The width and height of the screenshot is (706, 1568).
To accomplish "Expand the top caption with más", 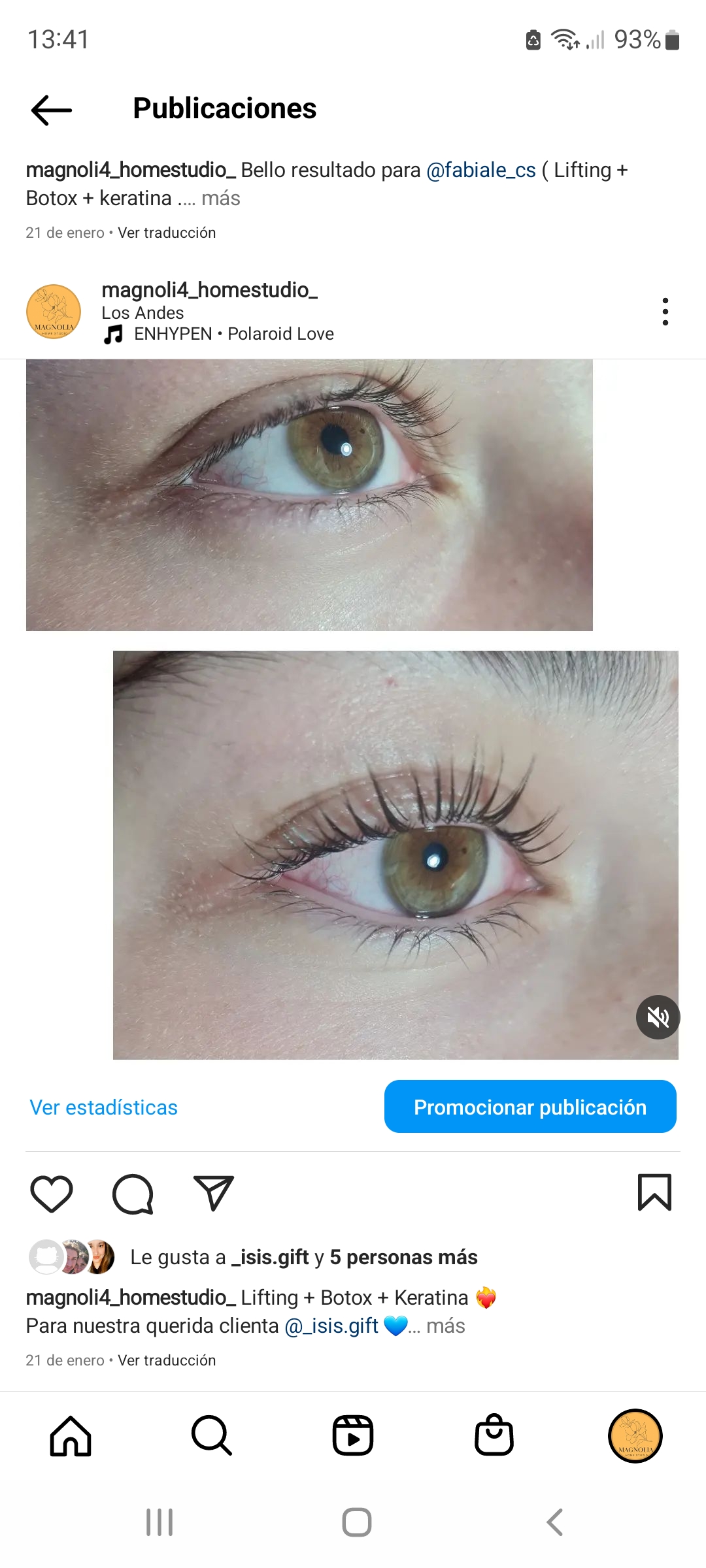I will (x=220, y=198).
